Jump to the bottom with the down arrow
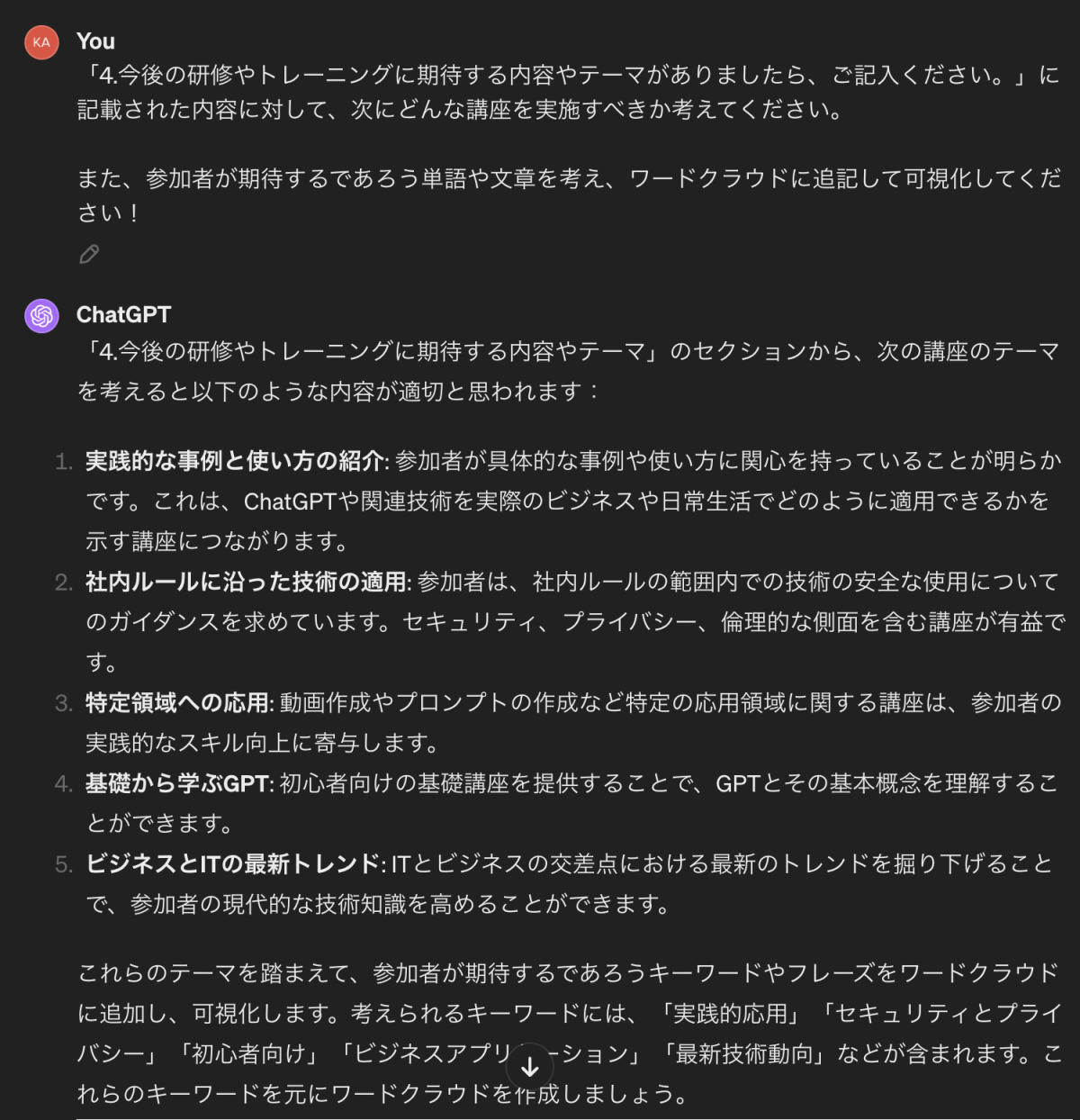 [x=529, y=1067]
